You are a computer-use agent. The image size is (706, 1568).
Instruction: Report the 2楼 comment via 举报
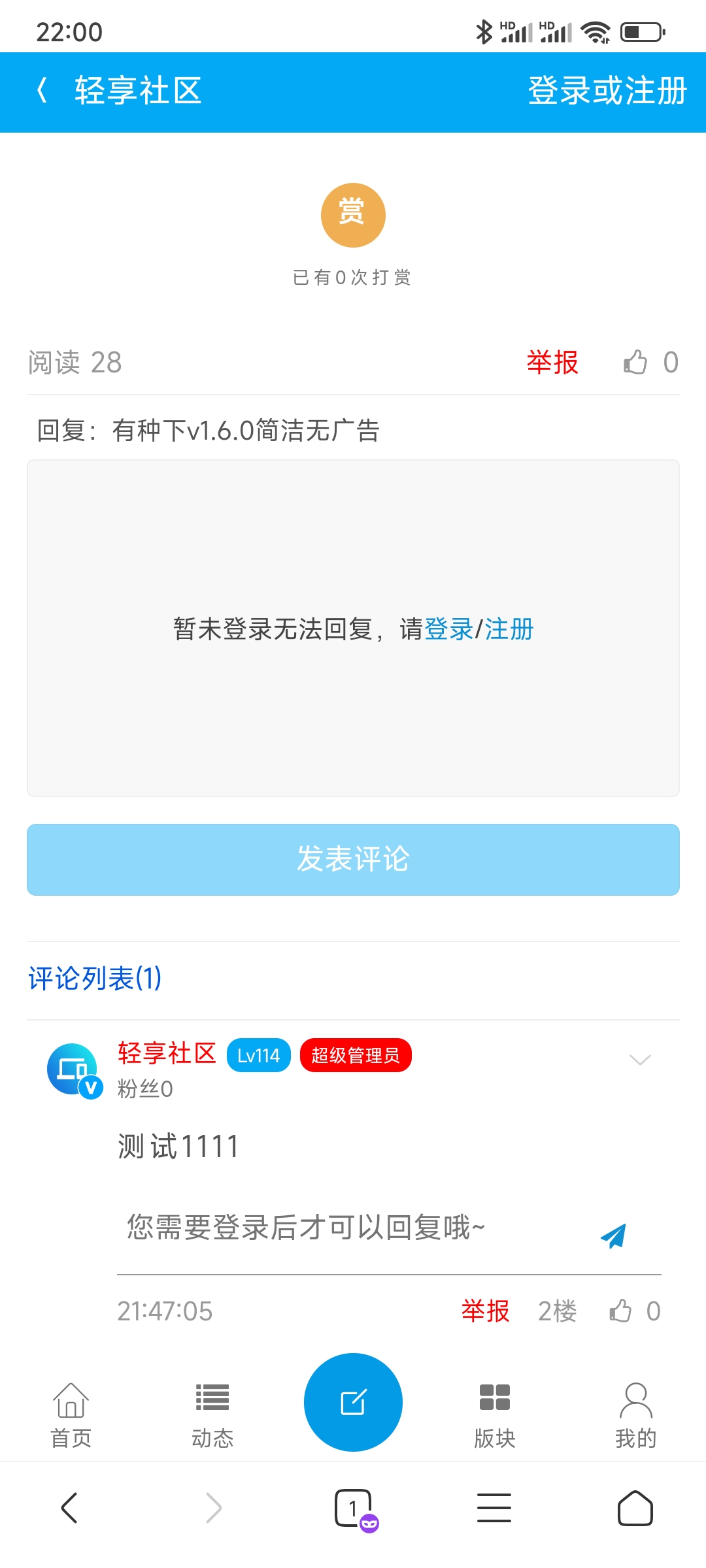point(485,1311)
